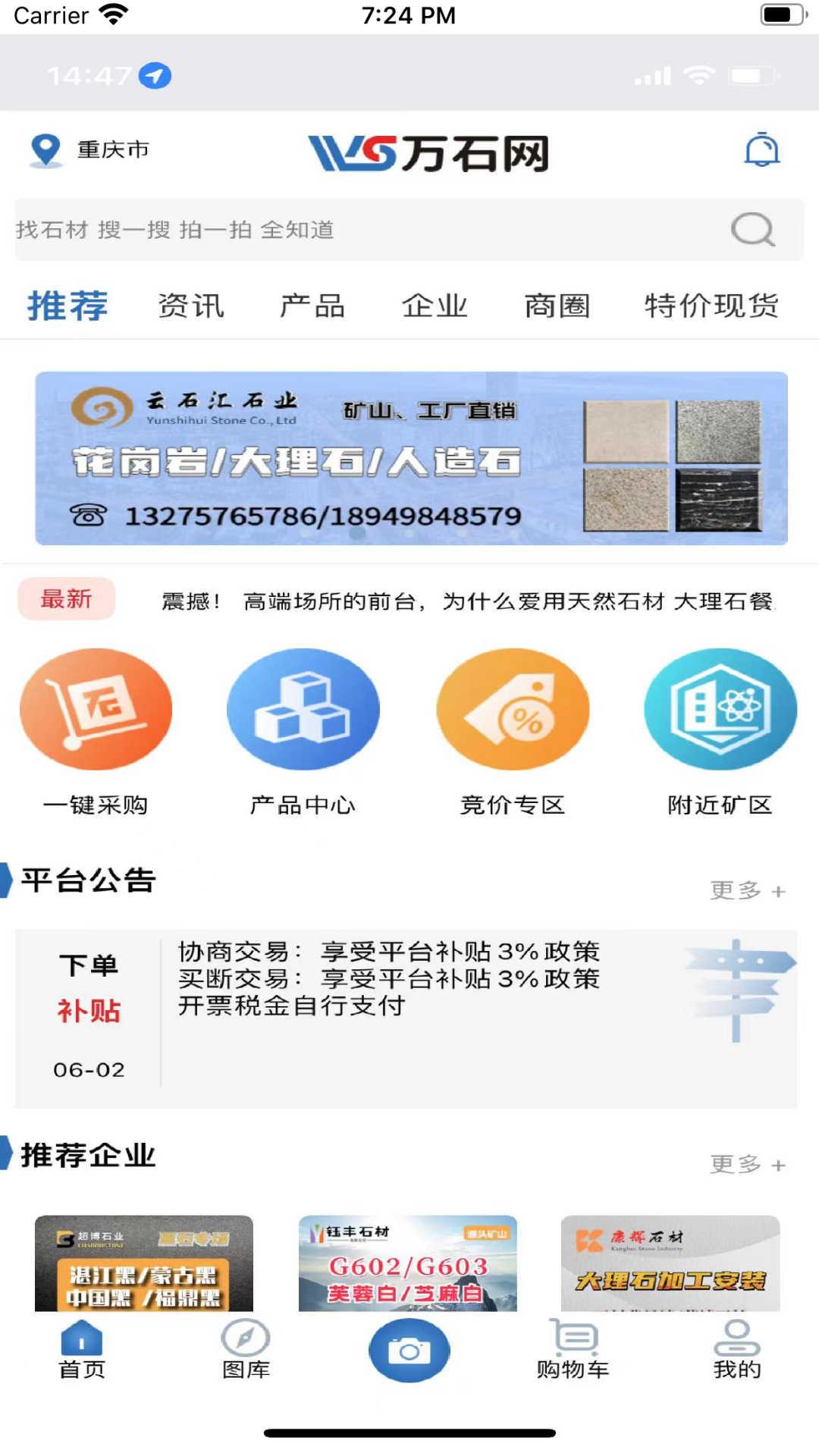This screenshot has height=1456, width=819.
Task: Open the 图库 gallery section
Action: [x=245, y=1357]
